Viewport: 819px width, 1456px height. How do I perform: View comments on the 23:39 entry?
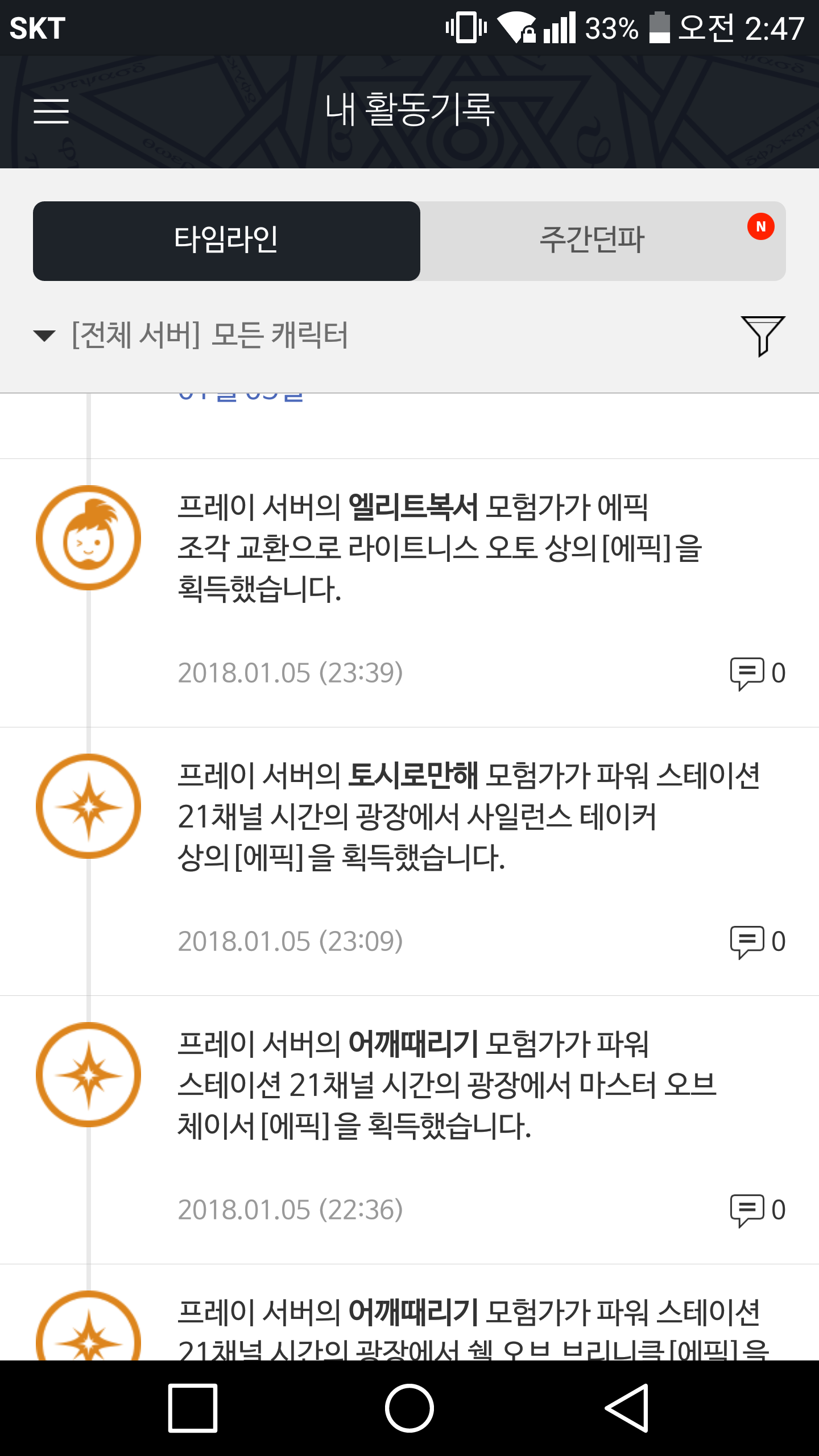[758, 673]
